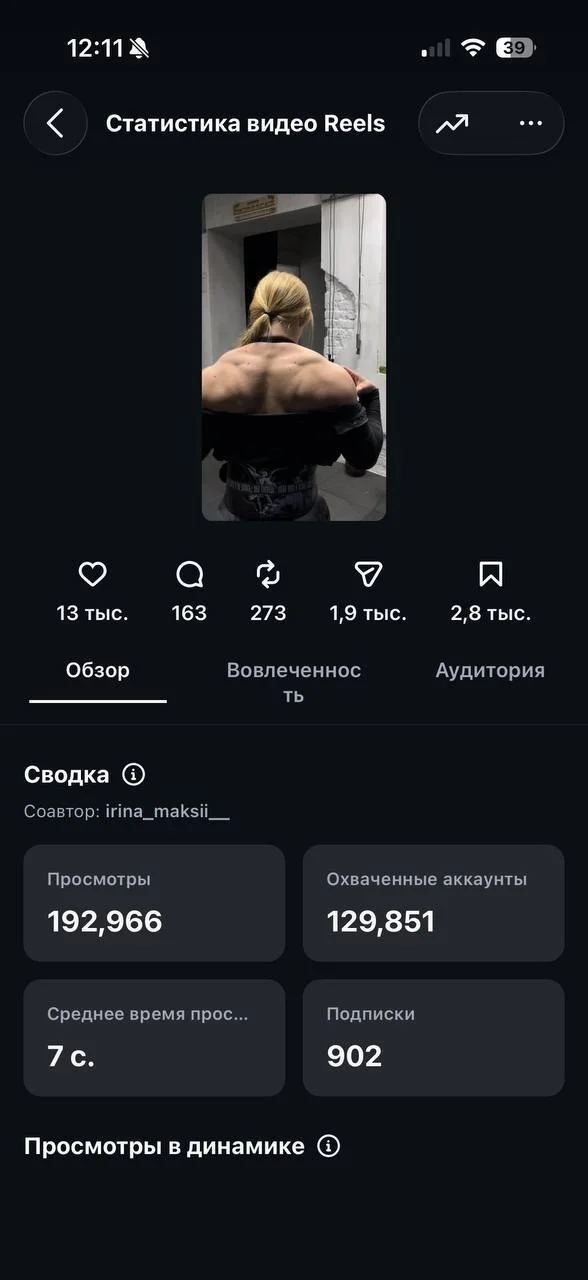Go back from Reels video statistics
The width and height of the screenshot is (588, 1280).
pos(55,123)
